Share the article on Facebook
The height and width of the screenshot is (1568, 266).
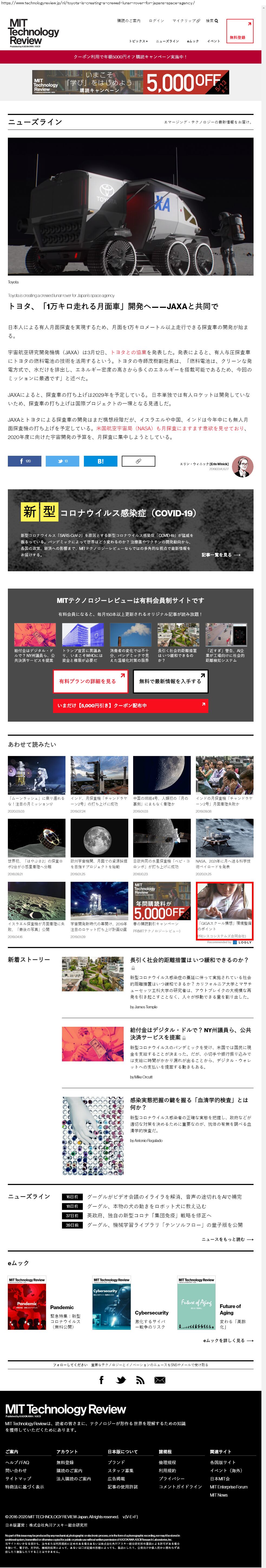(x=24, y=461)
